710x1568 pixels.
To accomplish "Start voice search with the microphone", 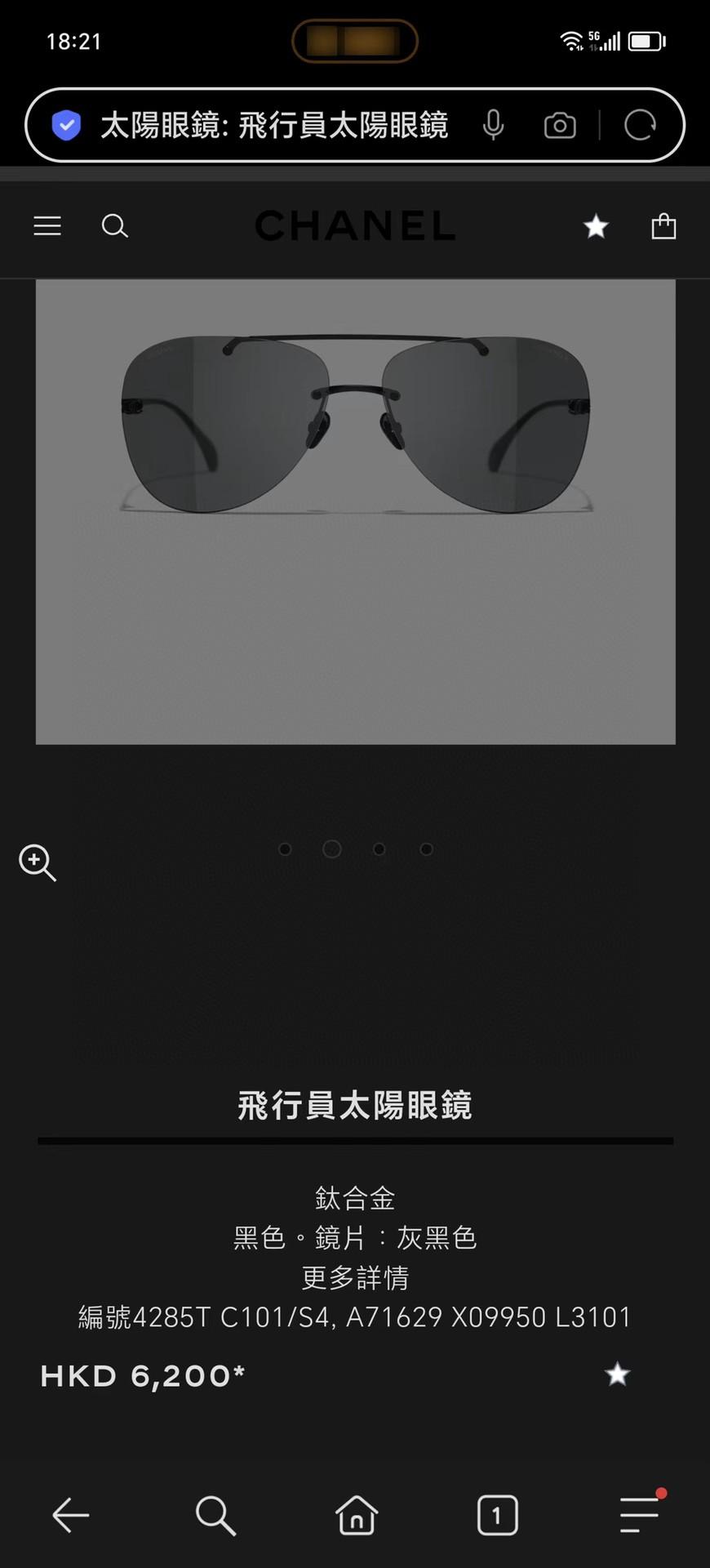I will 493,126.
